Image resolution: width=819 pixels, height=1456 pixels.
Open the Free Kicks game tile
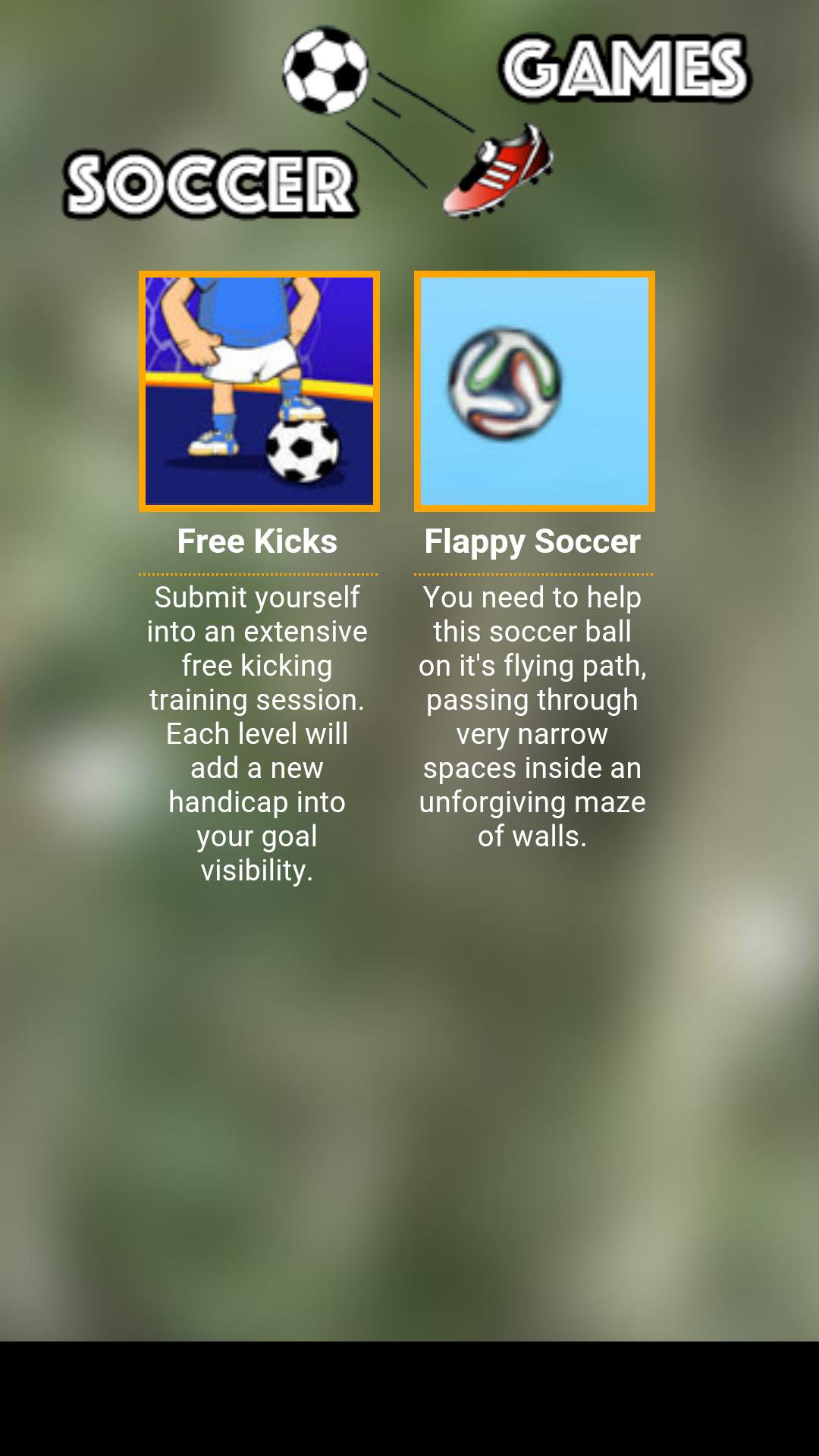[259, 391]
